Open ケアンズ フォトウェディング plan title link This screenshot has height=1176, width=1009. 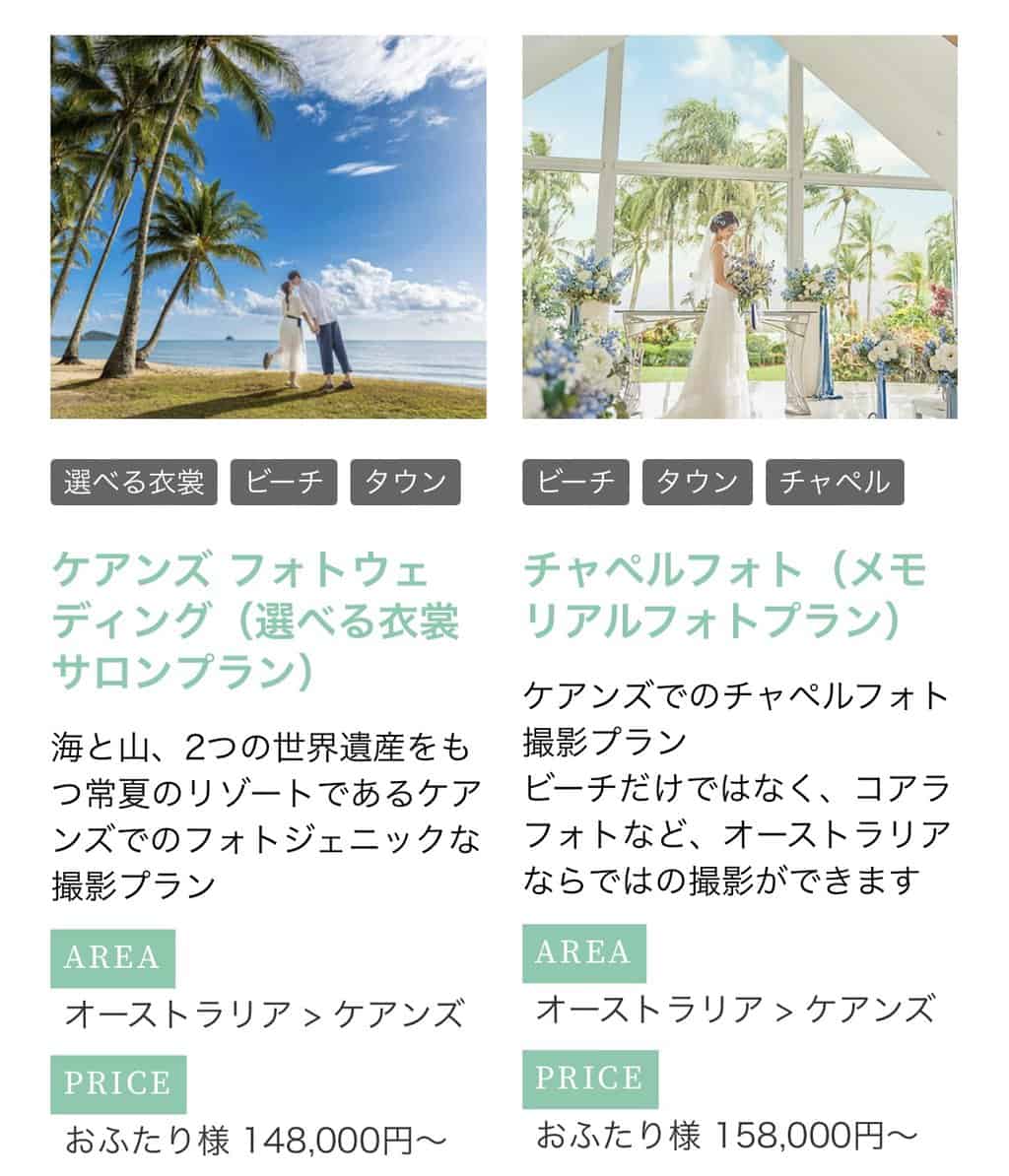pos(256,621)
